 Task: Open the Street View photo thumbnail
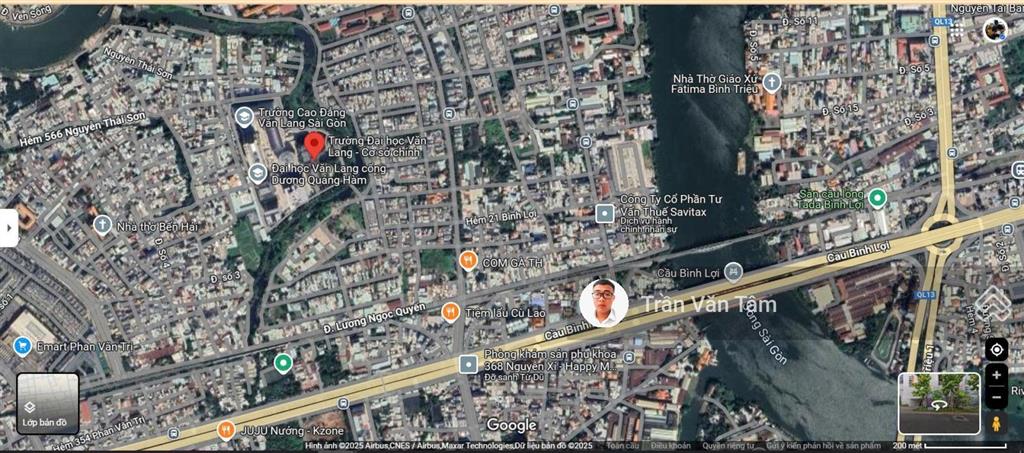click(x=938, y=402)
